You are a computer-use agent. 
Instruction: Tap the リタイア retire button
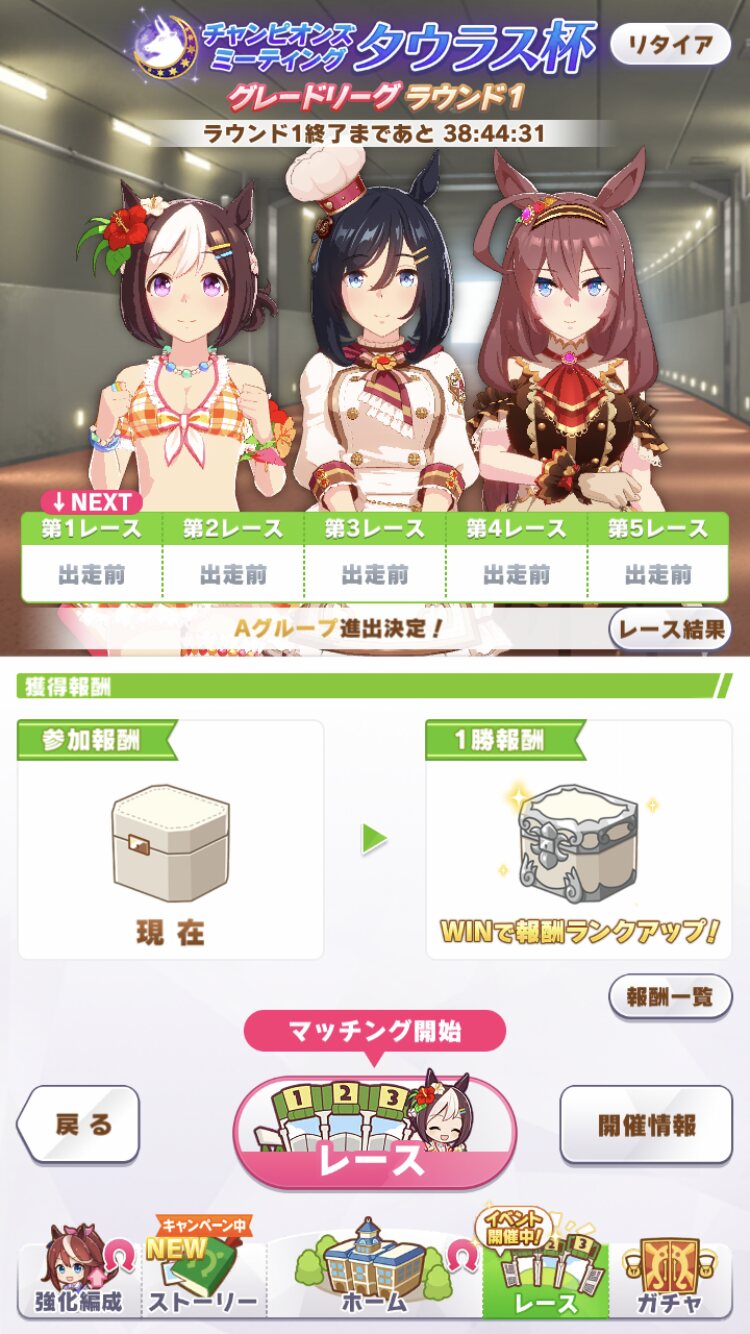671,44
